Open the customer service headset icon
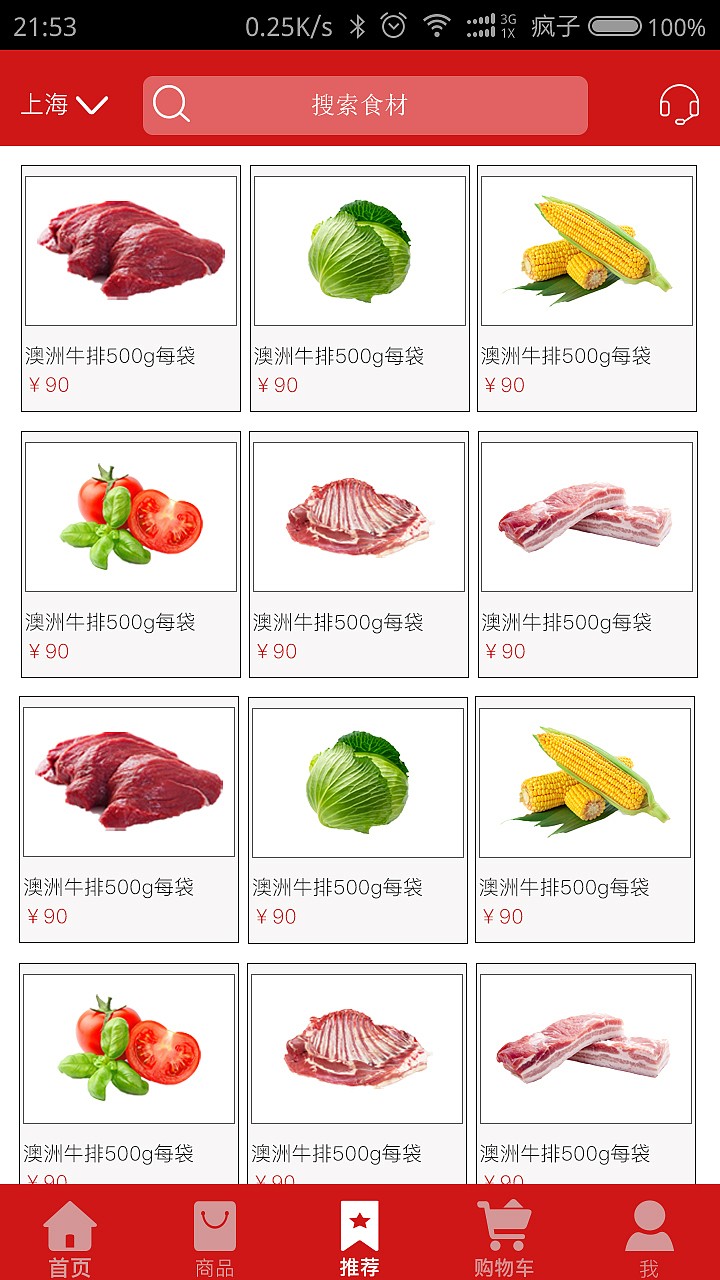Viewport: 720px width, 1280px height. [x=678, y=105]
